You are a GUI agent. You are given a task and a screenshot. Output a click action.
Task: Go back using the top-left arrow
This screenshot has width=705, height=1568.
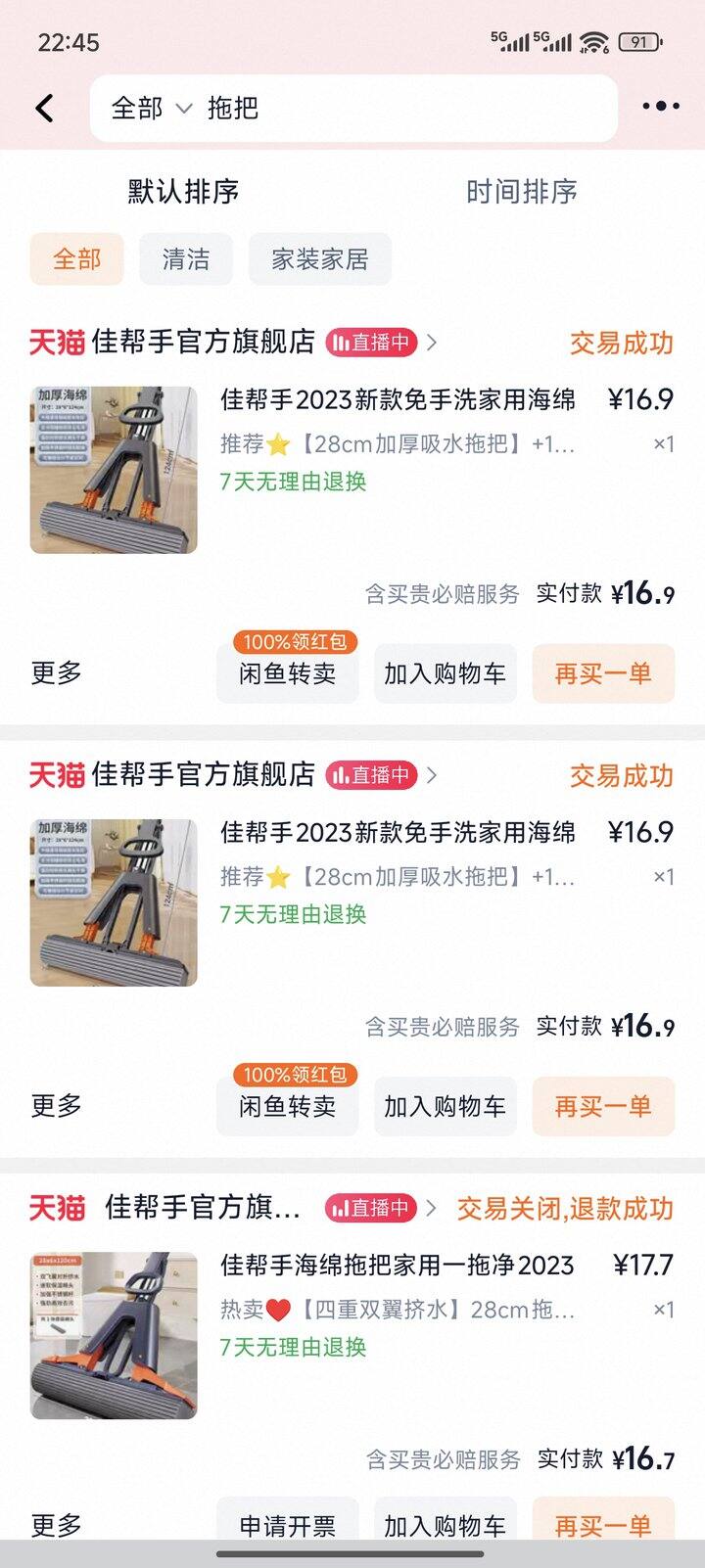pyautogui.click(x=45, y=108)
